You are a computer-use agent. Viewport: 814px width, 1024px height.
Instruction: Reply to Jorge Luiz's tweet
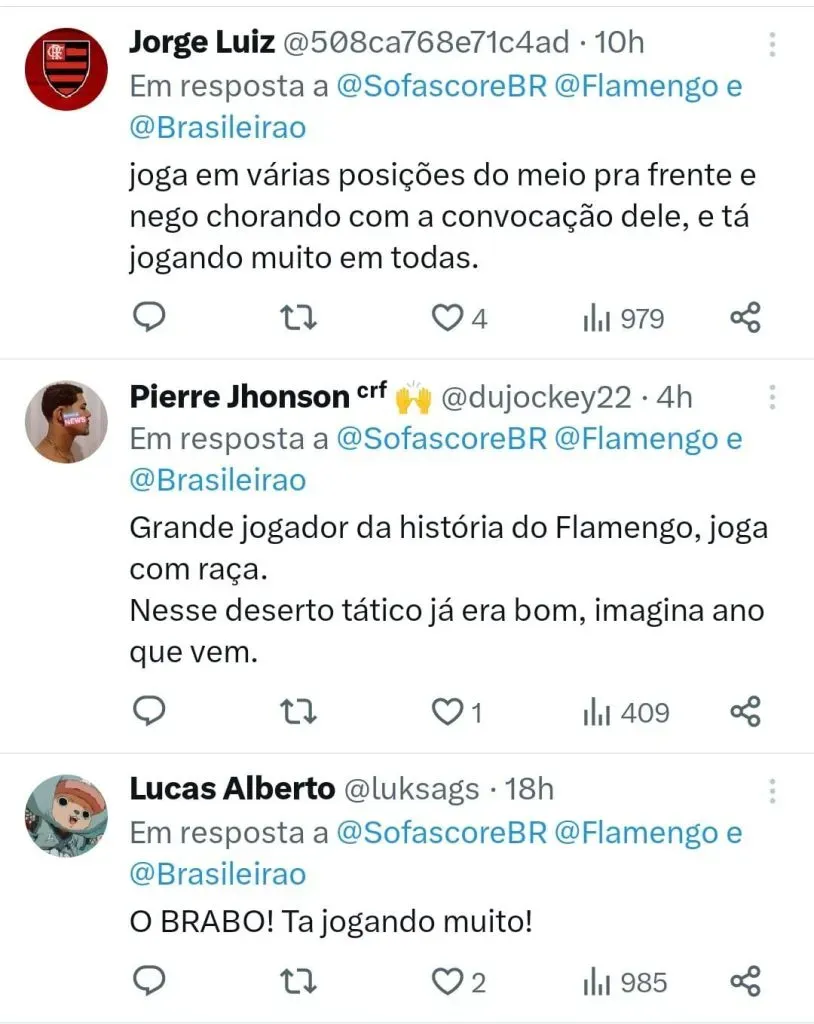pos(149,317)
